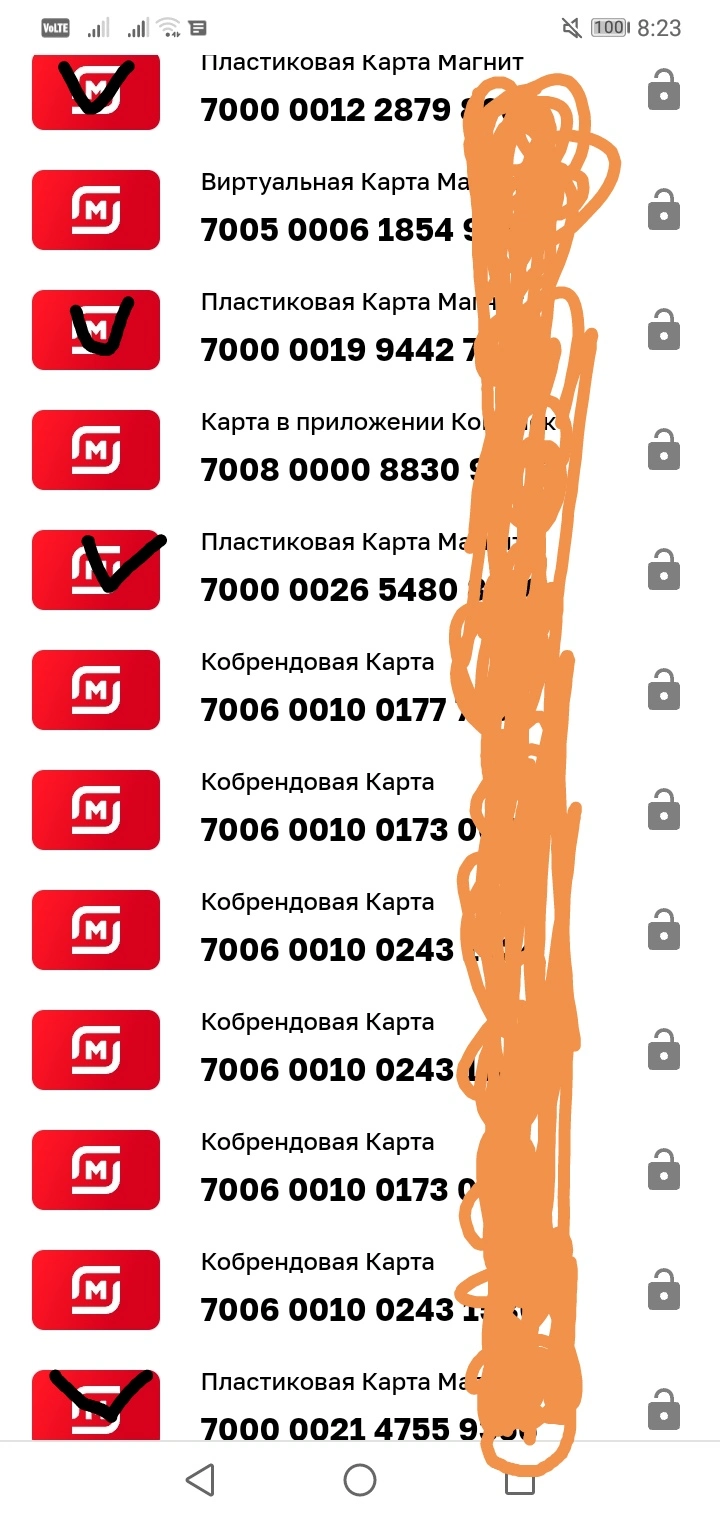The width and height of the screenshot is (720, 1520).
Task: Open Кобрендовая Карта 7006 0010 0177
Action: pyautogui.click(x=360, y=690)
